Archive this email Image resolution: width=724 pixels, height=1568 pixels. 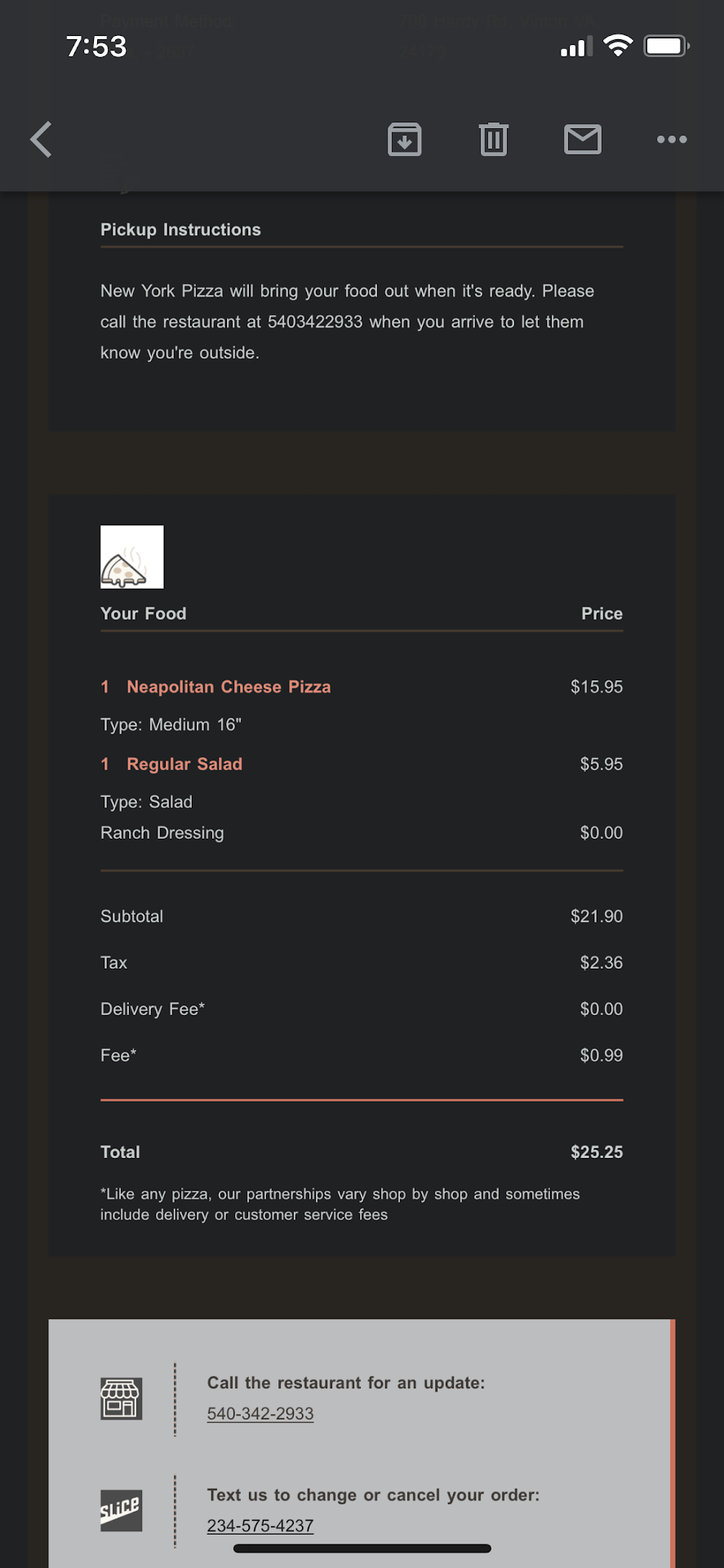tap(404, 140)
